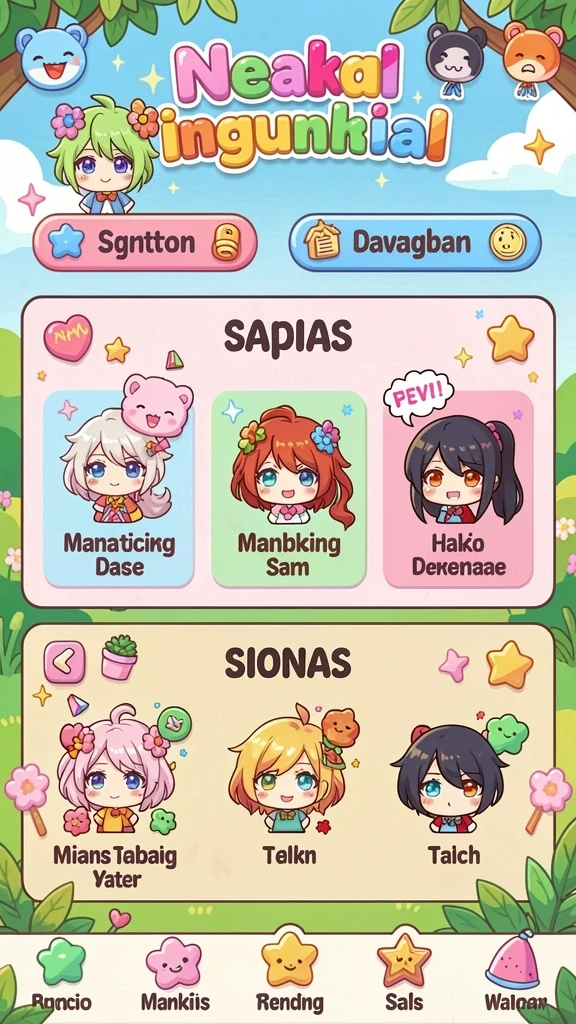Open the Manbking Sam character card
This screenshot has height=1024, width=576.
289,488
